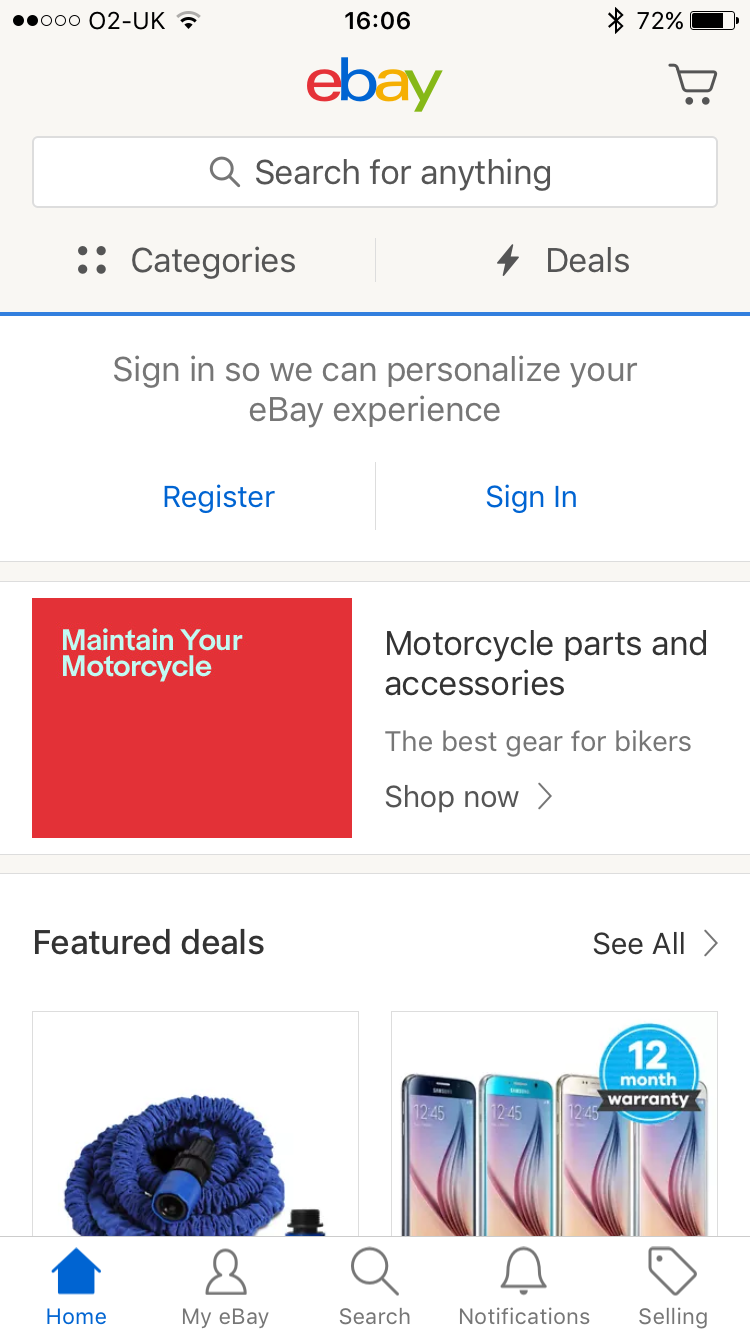Open the Selling tag icon

coord(672,1271)
